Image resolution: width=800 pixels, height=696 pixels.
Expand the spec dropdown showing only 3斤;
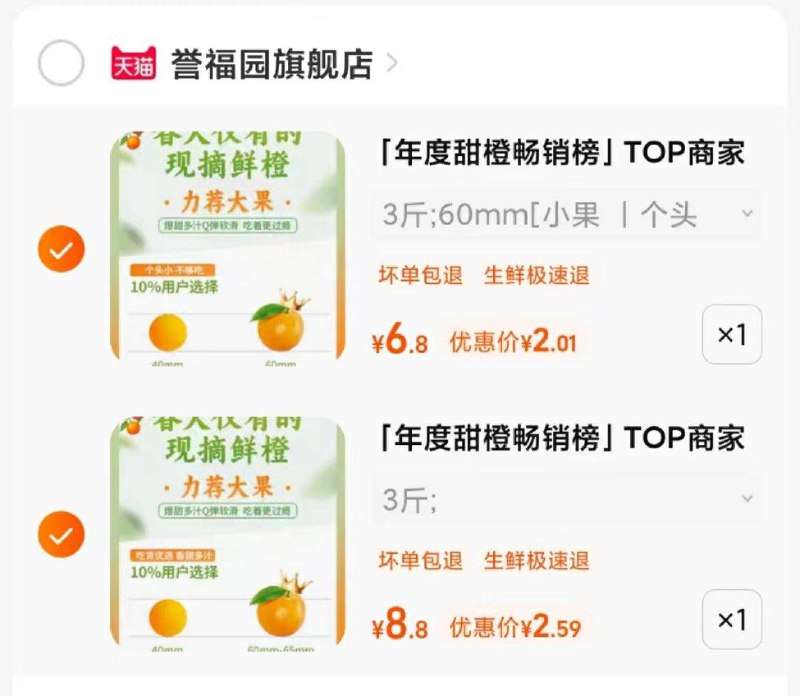[x=566, y=499]
